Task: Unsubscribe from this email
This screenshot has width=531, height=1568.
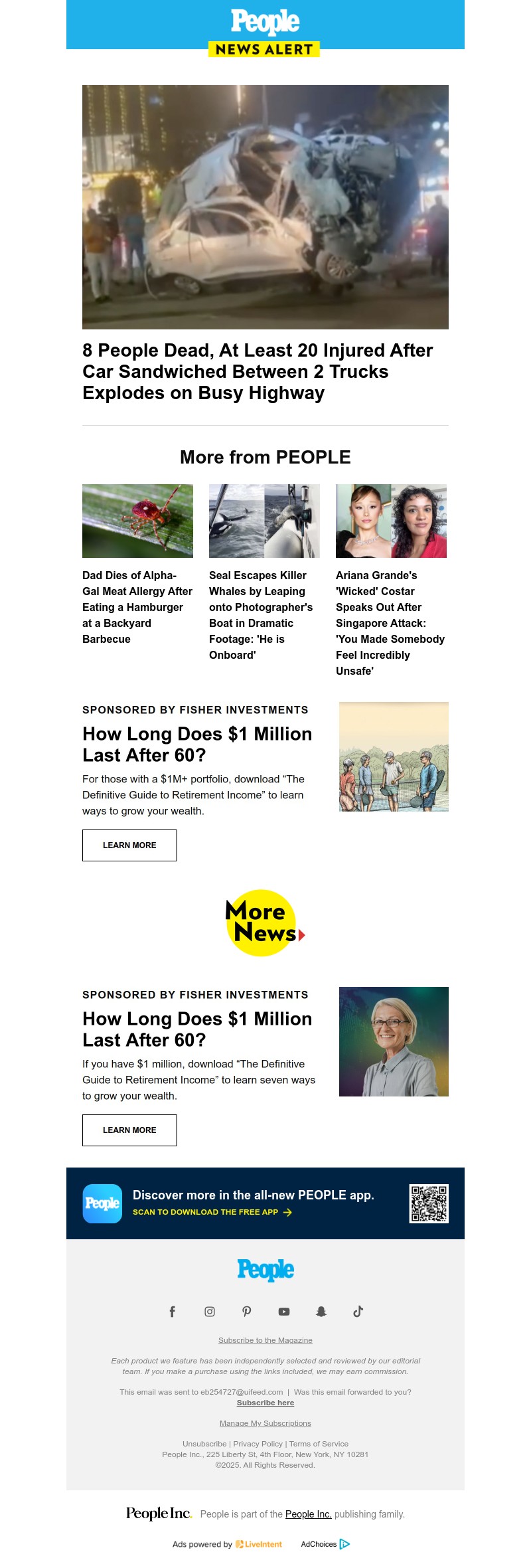Action: pyautogui.click(x=204, y=1444)
